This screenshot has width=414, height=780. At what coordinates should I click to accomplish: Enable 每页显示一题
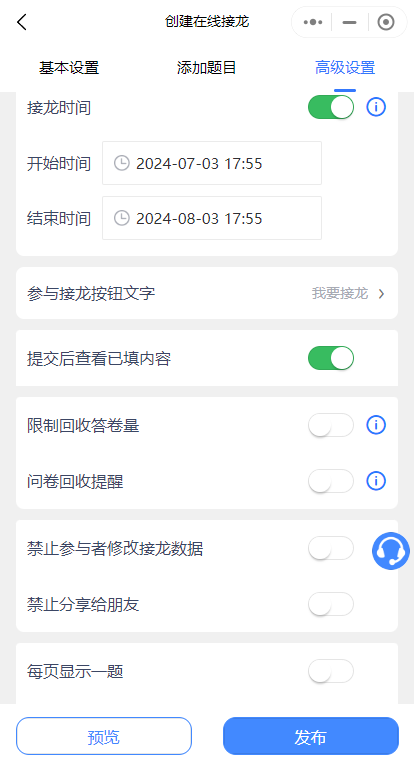click(x=331, y=672)
